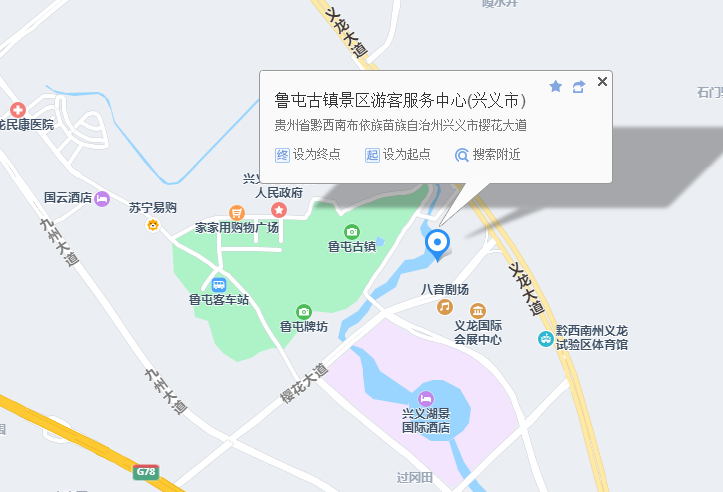Tap the blue location marker pin
This screenshot has width=723, height=492.
[438, 243]
